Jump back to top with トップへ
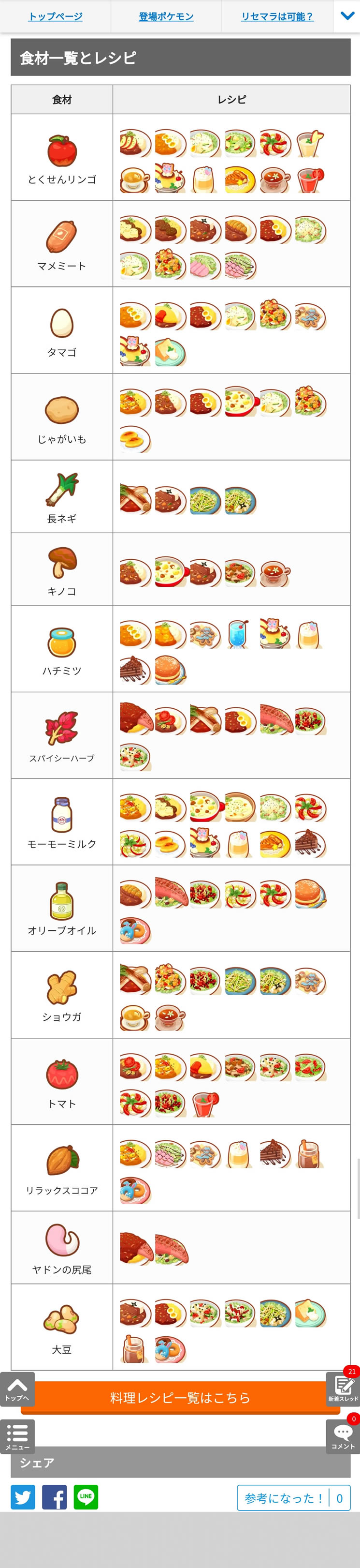 [17, 1389]
